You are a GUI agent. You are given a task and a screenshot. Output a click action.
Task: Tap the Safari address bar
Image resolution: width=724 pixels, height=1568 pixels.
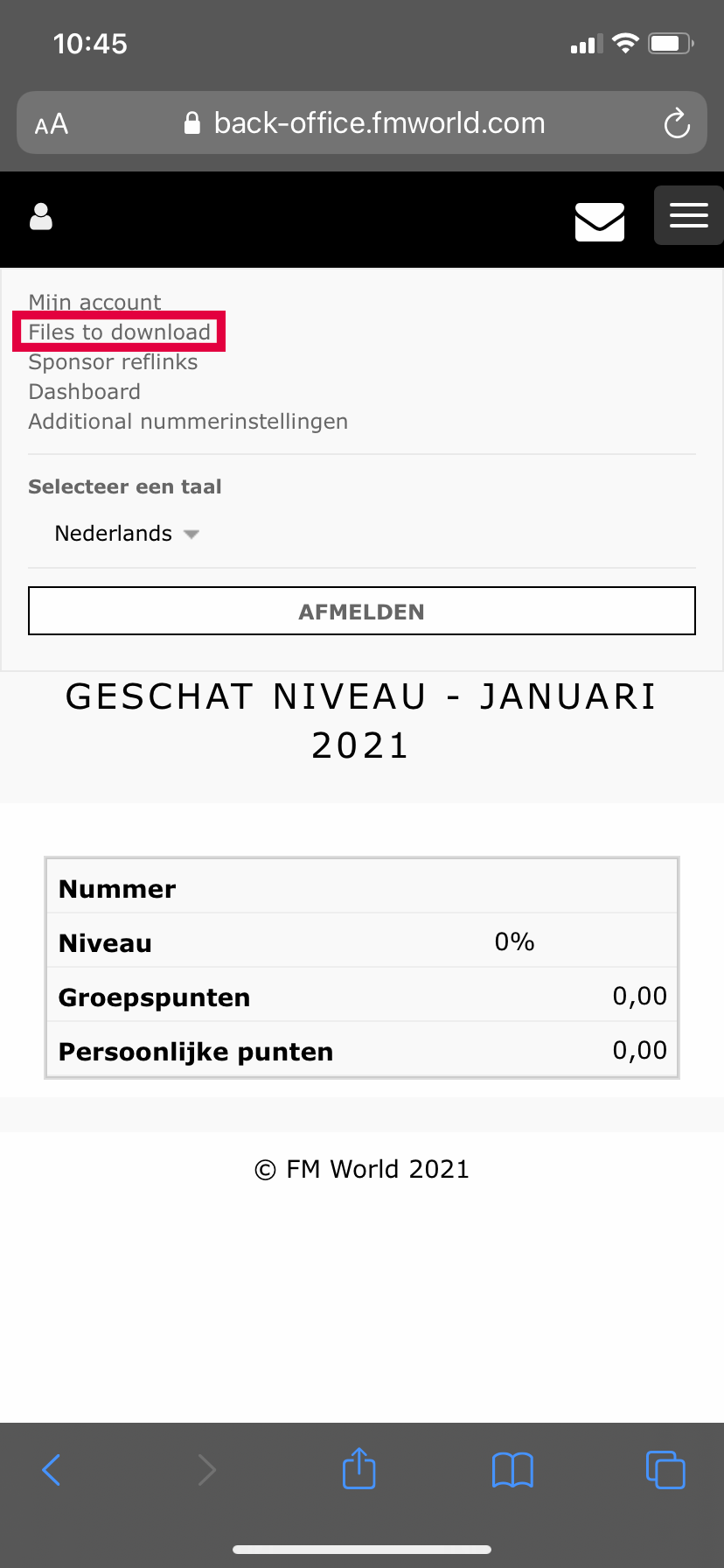pos(362,122)
